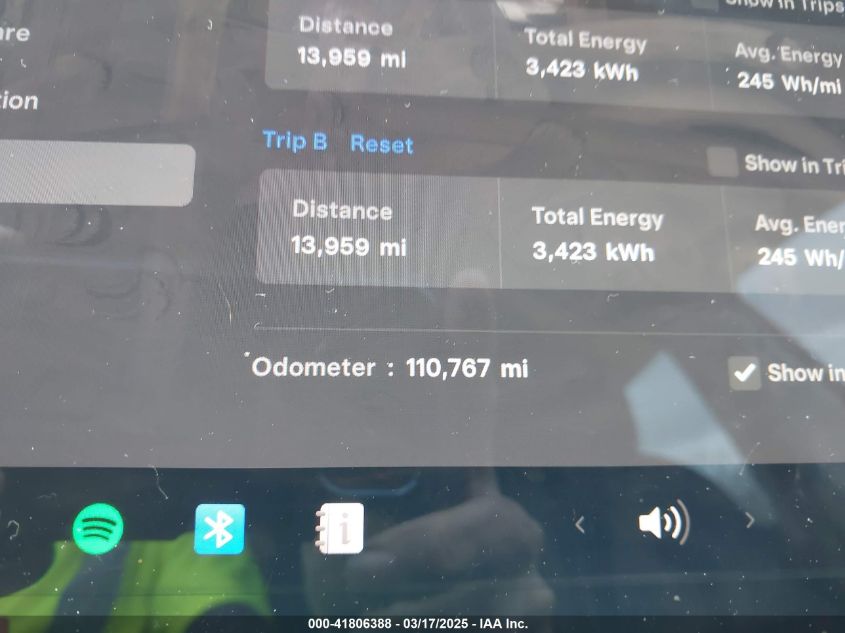Toggle Trip B show in trips checkbox
Screen dimensions: 845x633
[722, 162]
